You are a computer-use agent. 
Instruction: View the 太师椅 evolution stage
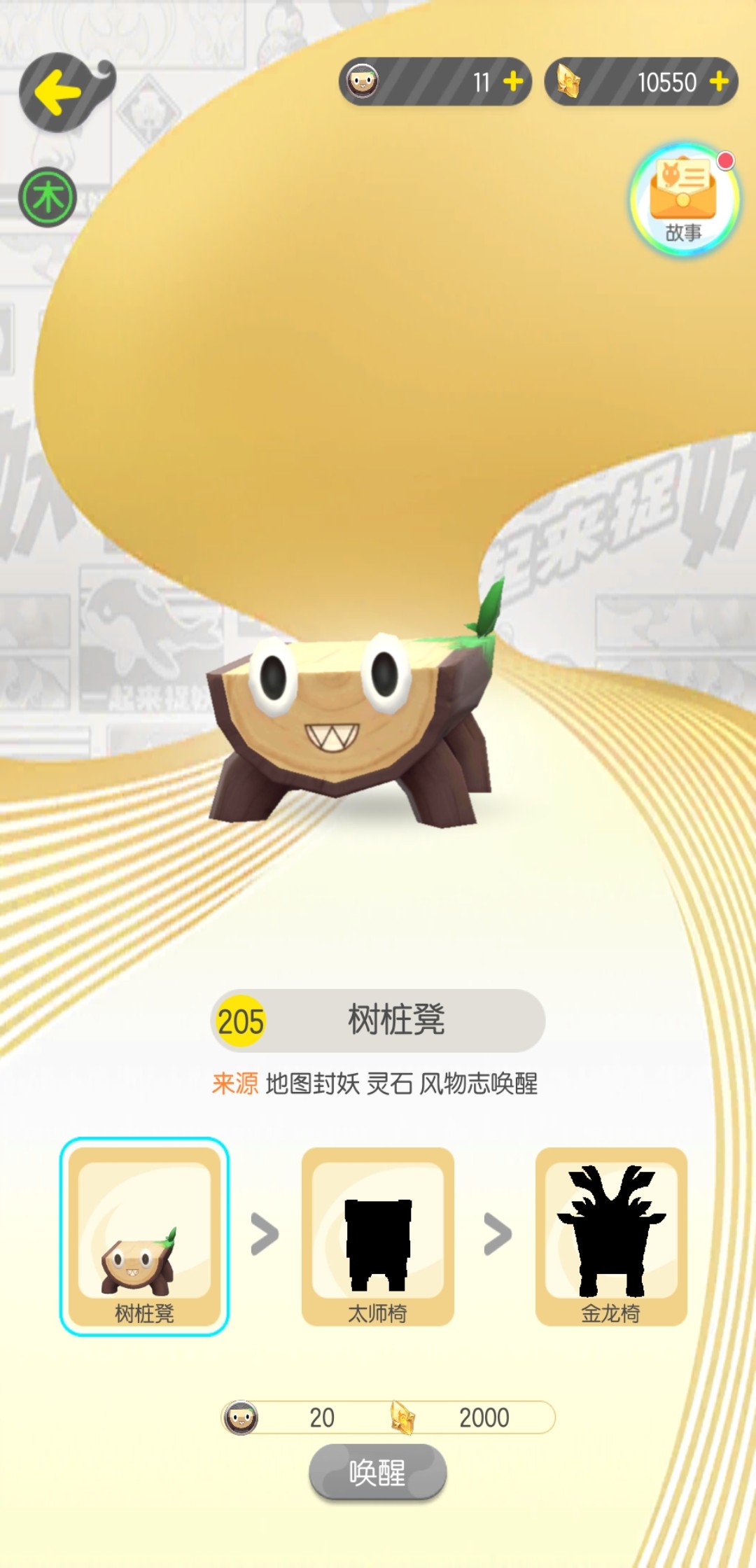pyautogui.click(x=377, y=1236)
